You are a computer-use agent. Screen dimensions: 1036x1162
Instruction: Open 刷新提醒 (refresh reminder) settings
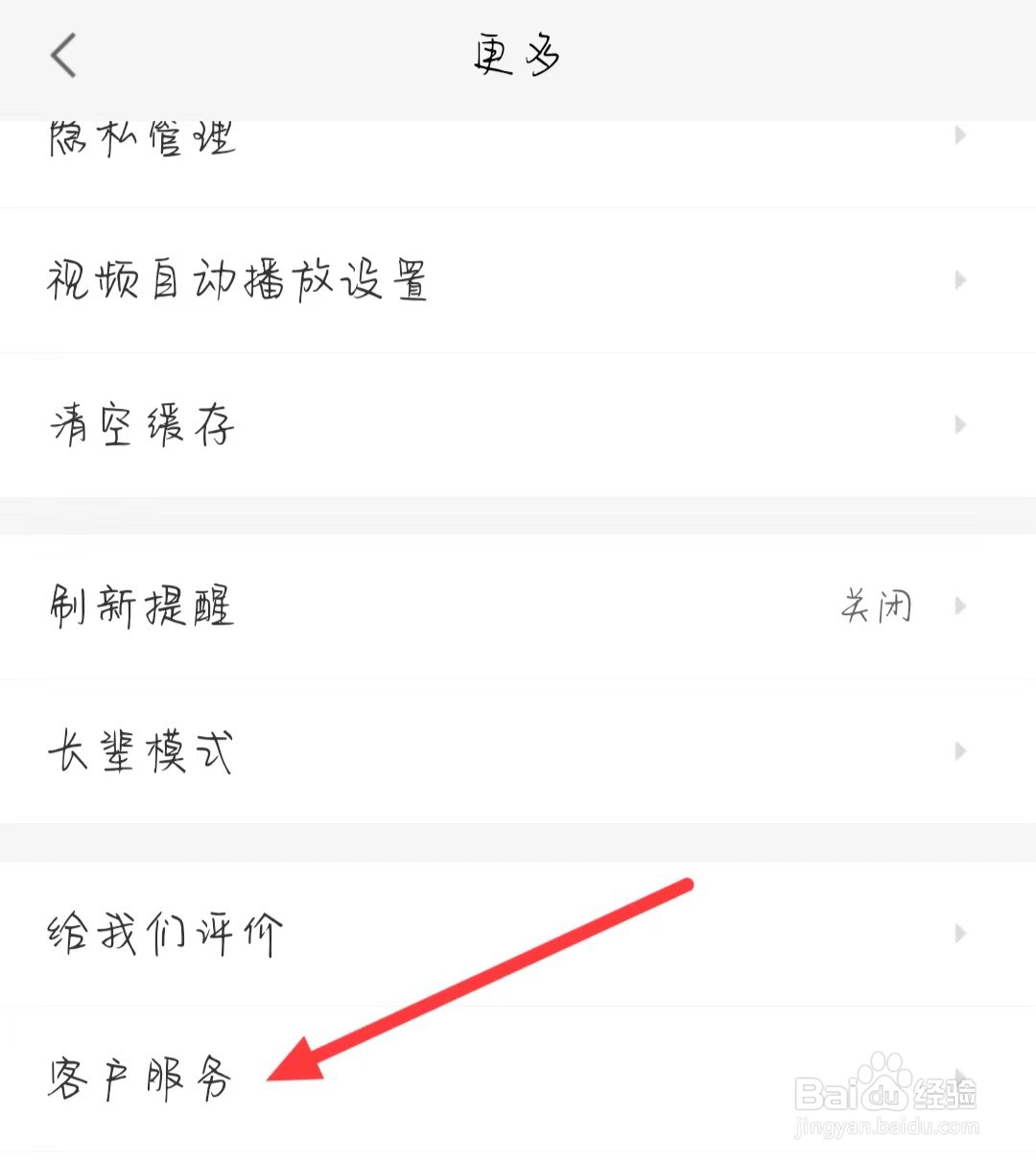coord(141,606)
